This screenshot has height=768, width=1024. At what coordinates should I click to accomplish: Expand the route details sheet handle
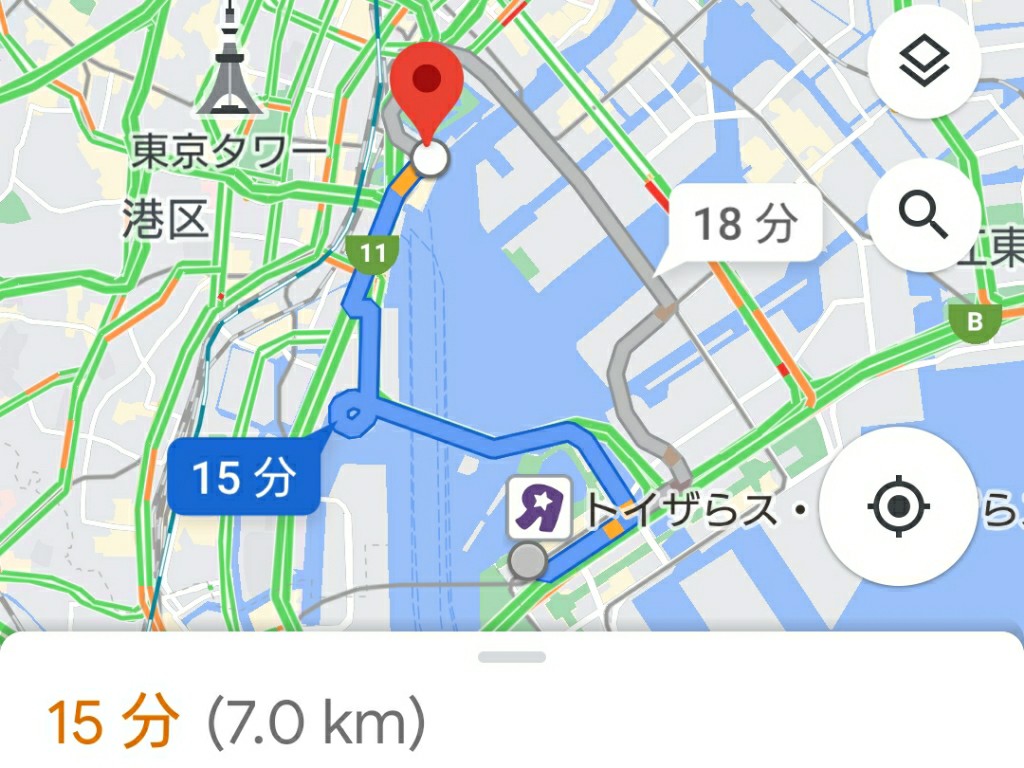coord(512,657)
